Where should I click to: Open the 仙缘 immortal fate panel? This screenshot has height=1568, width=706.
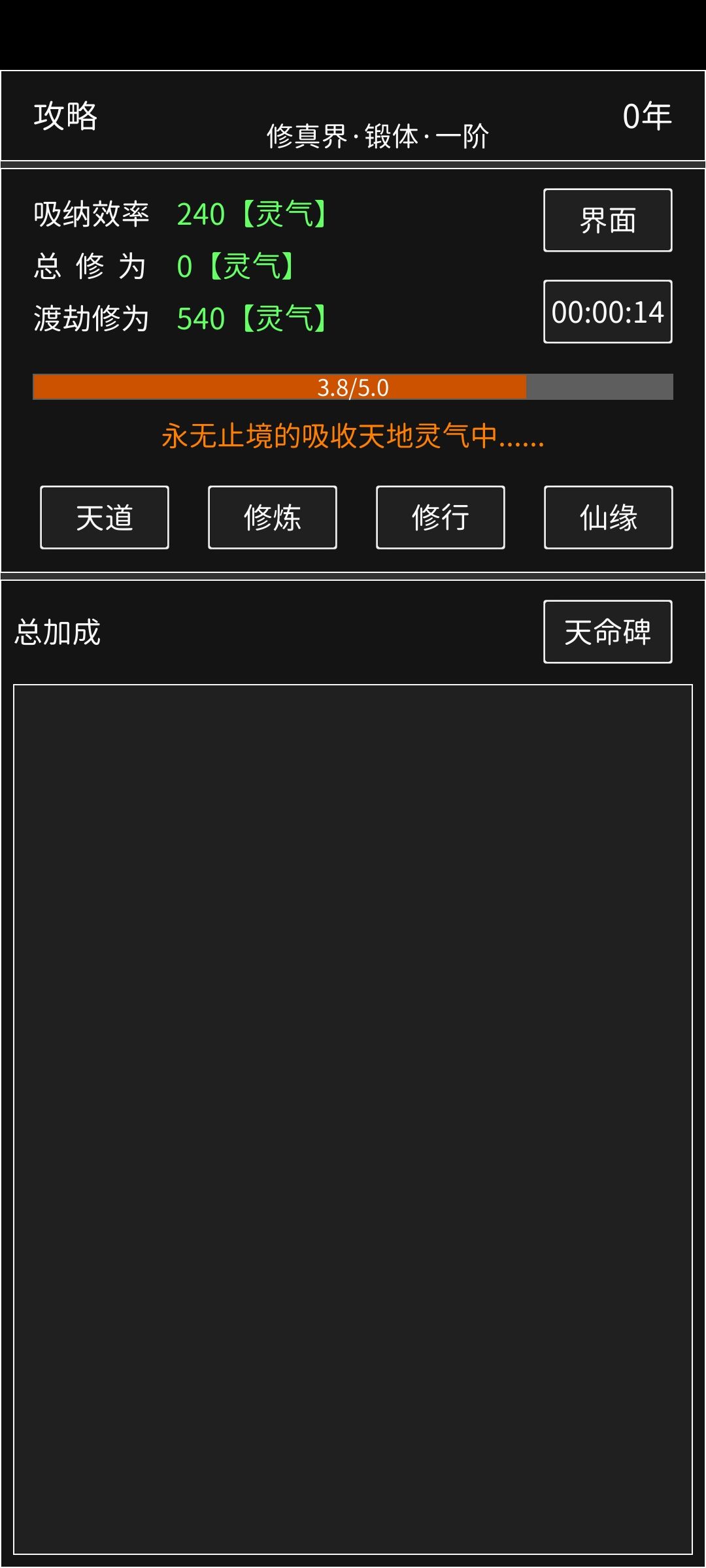coord(607,517)
